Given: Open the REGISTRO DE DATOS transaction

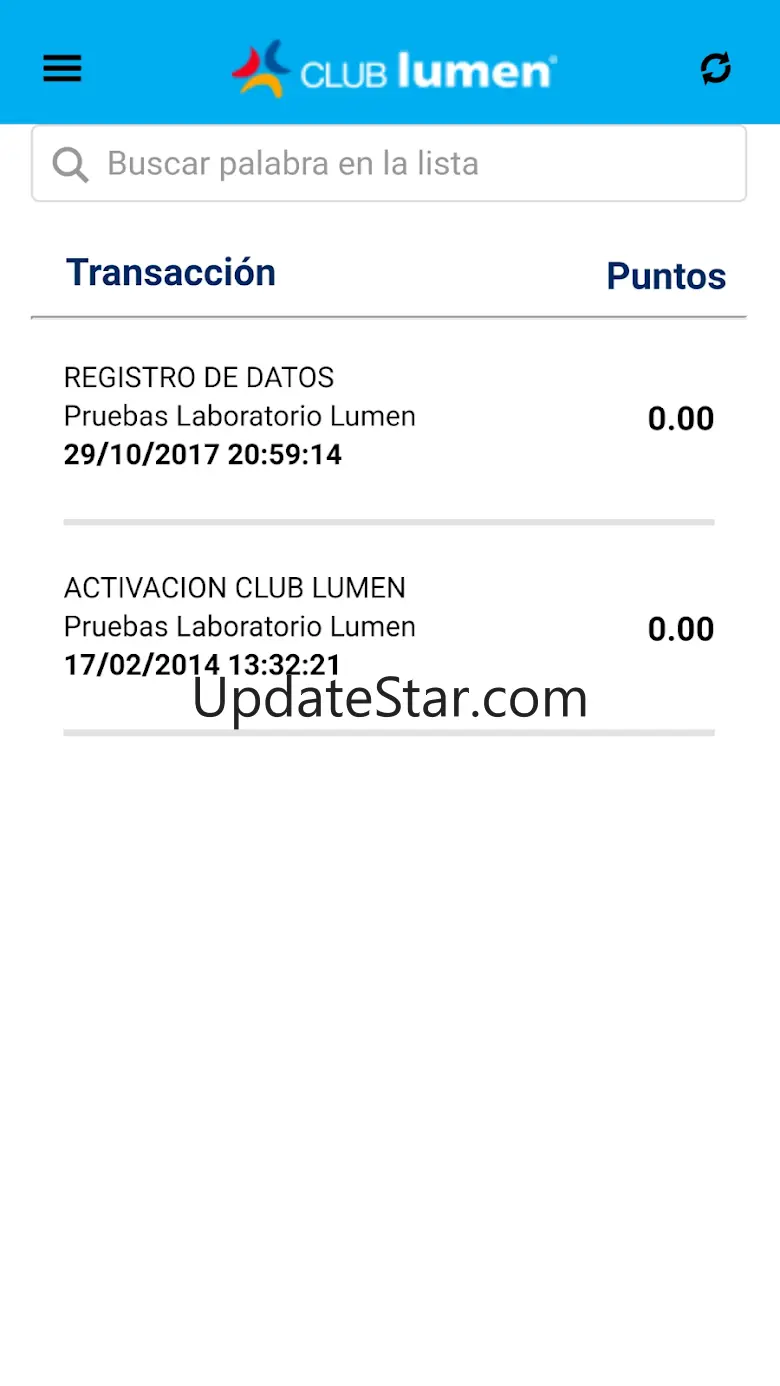Looking at the screenshot, I should coord(388,416).
